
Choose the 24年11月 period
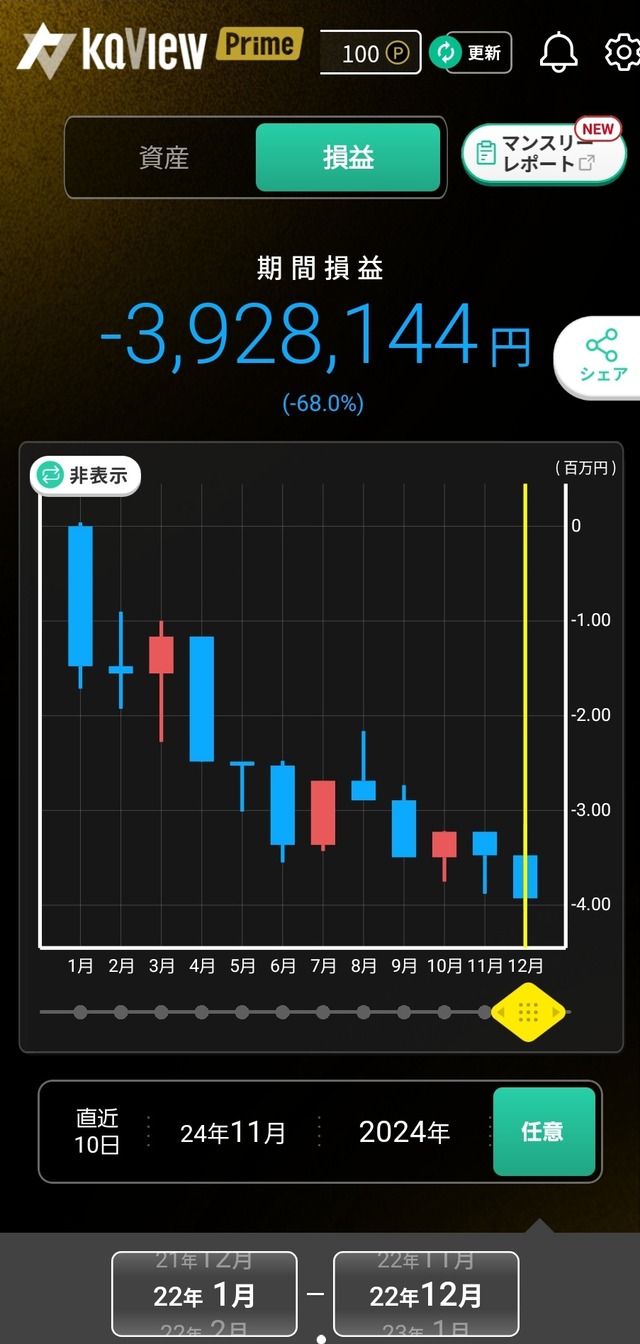point(233,1132)
